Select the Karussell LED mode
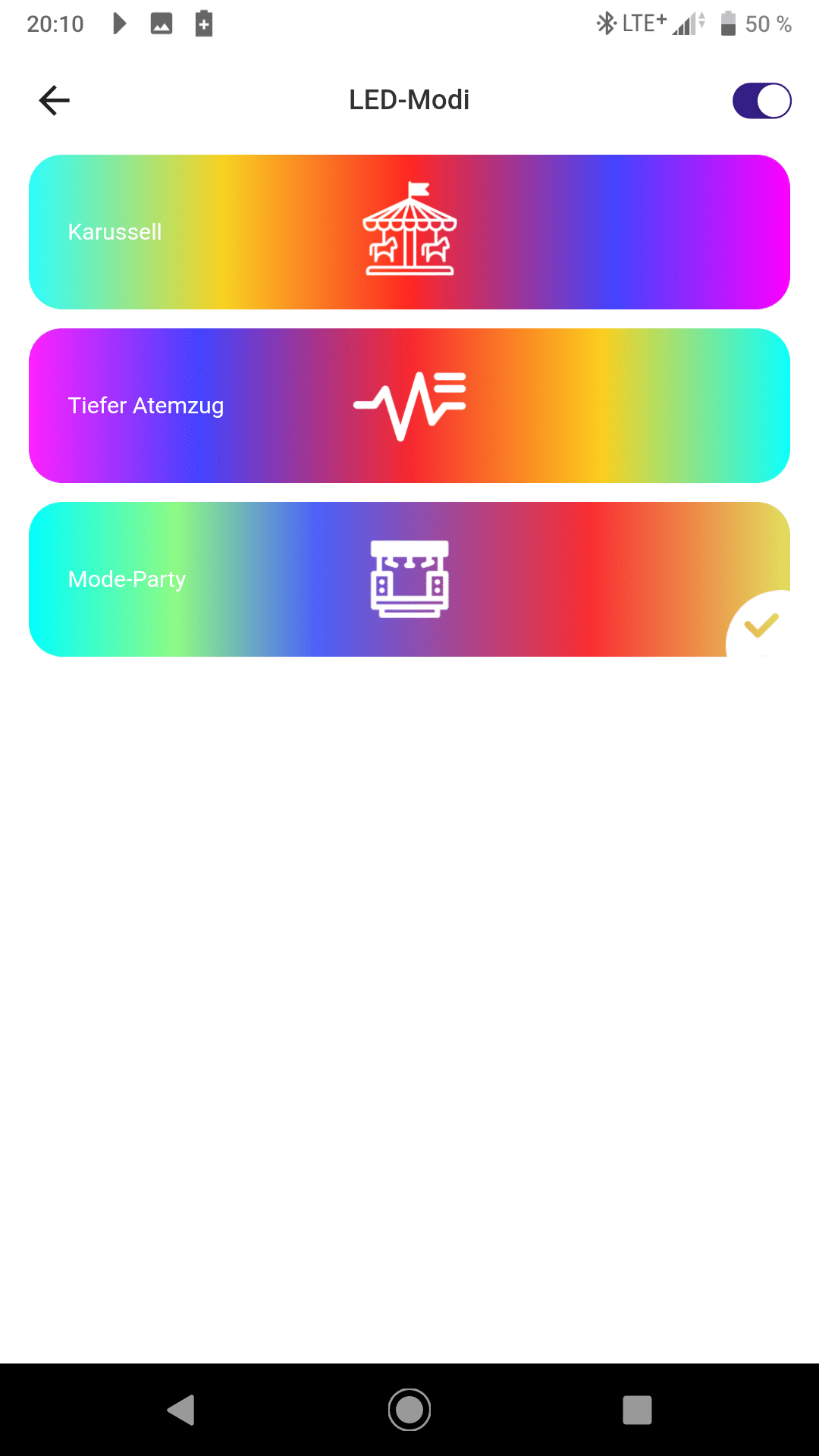Image resolution: width=819 pixels, height=1456 pixels. 409,232
